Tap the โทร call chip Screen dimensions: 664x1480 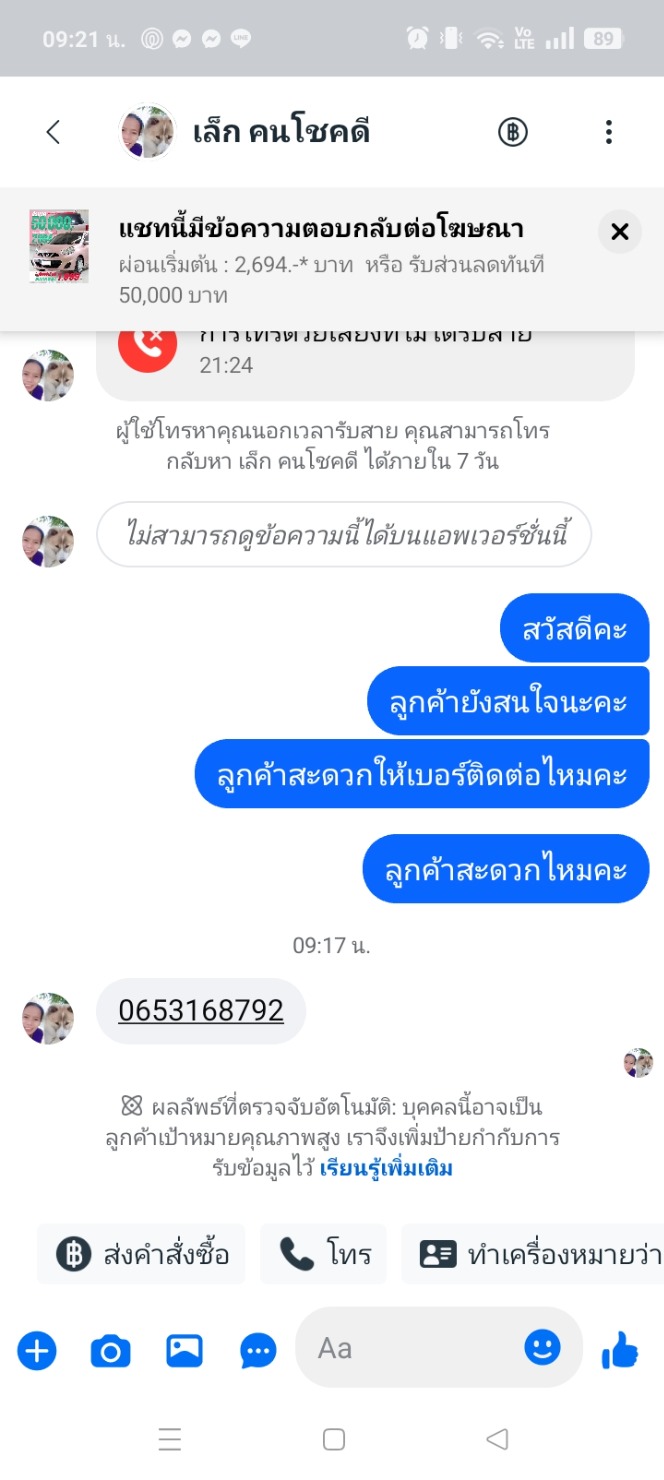coord(324,1254)
